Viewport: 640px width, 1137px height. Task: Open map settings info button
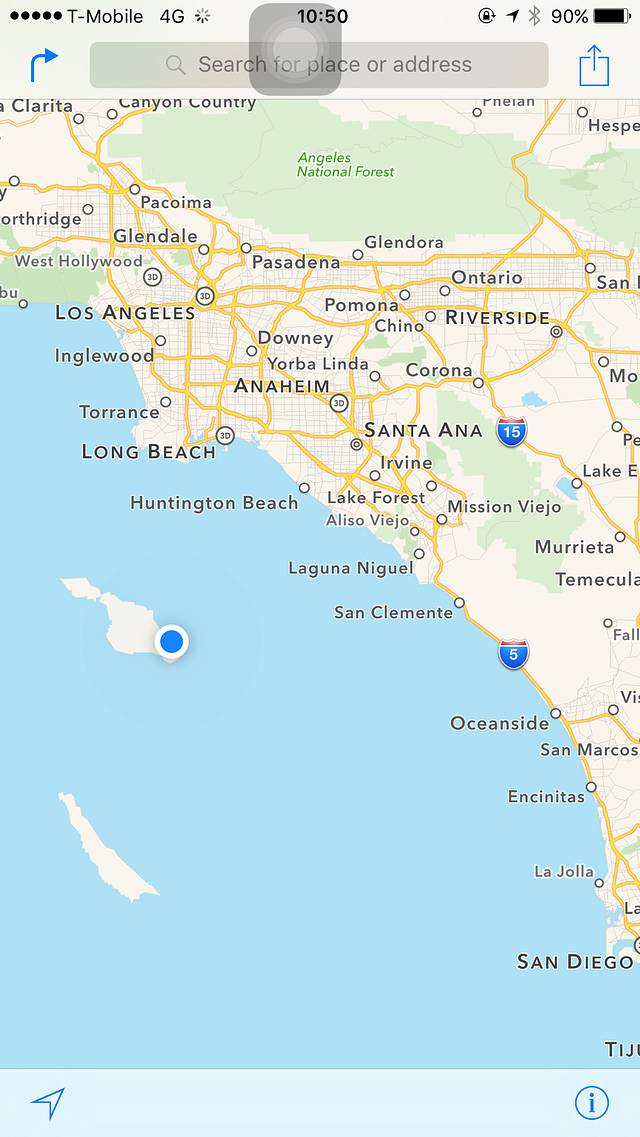tap(592, 1103)
